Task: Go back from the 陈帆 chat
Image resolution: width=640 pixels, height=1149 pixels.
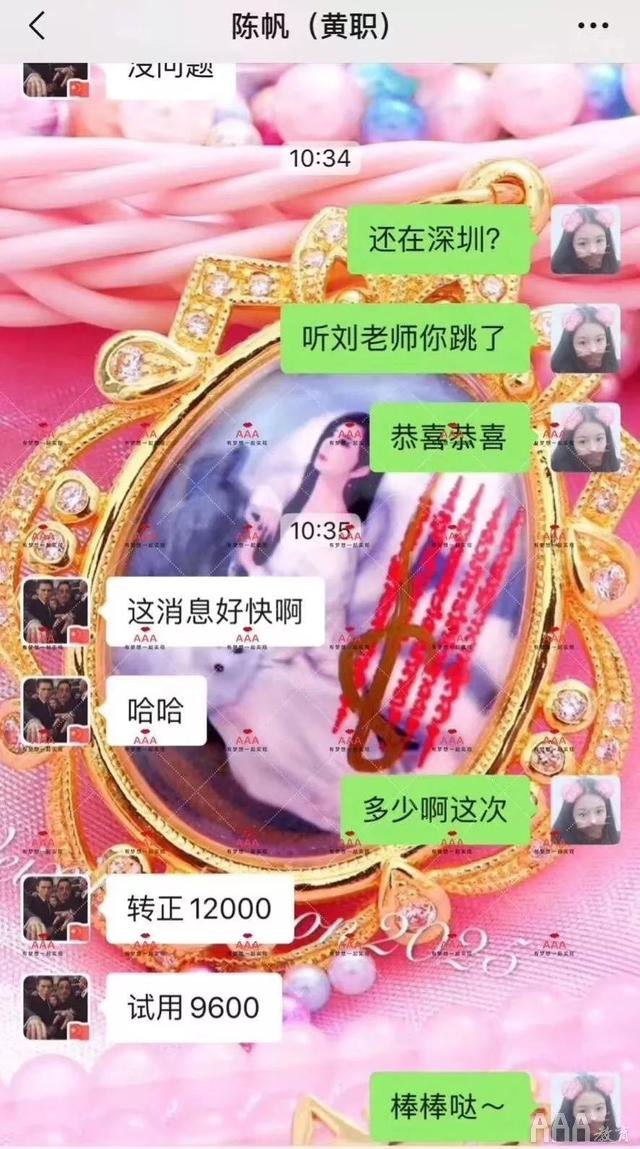Action: [x=37, y=27]
